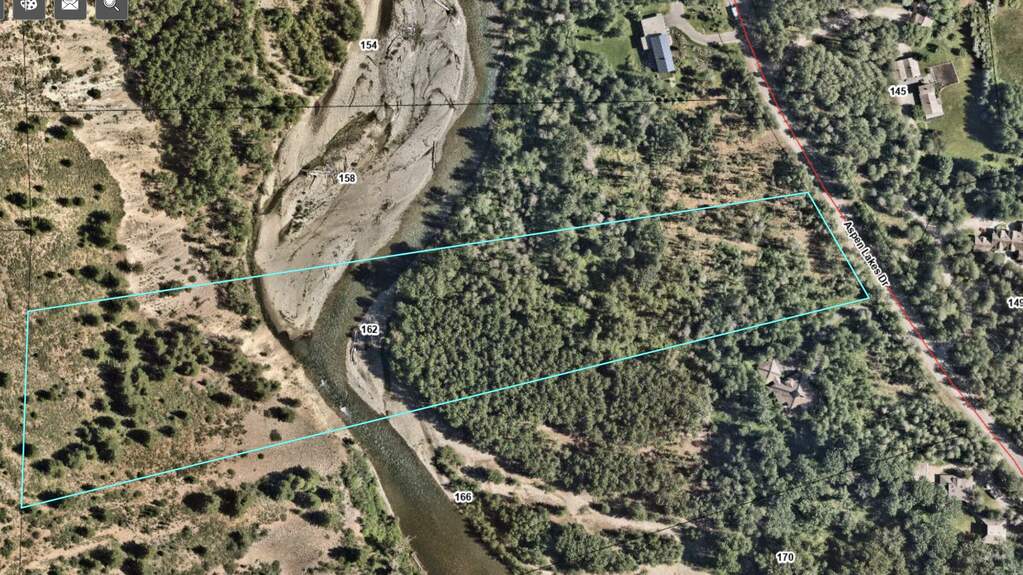Open the palette tool in the toolbar

29,6
